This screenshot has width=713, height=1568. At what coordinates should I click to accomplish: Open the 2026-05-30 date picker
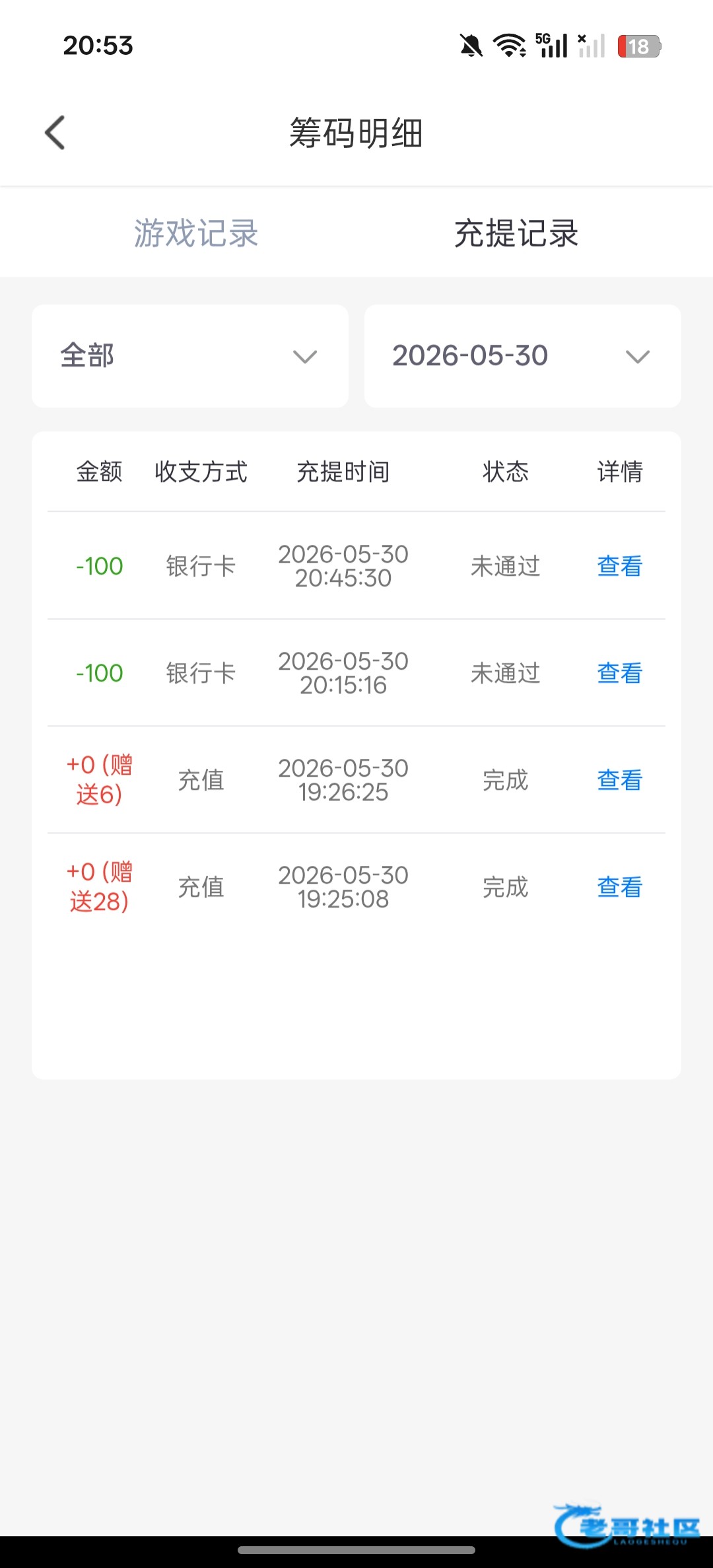(523, 356)
